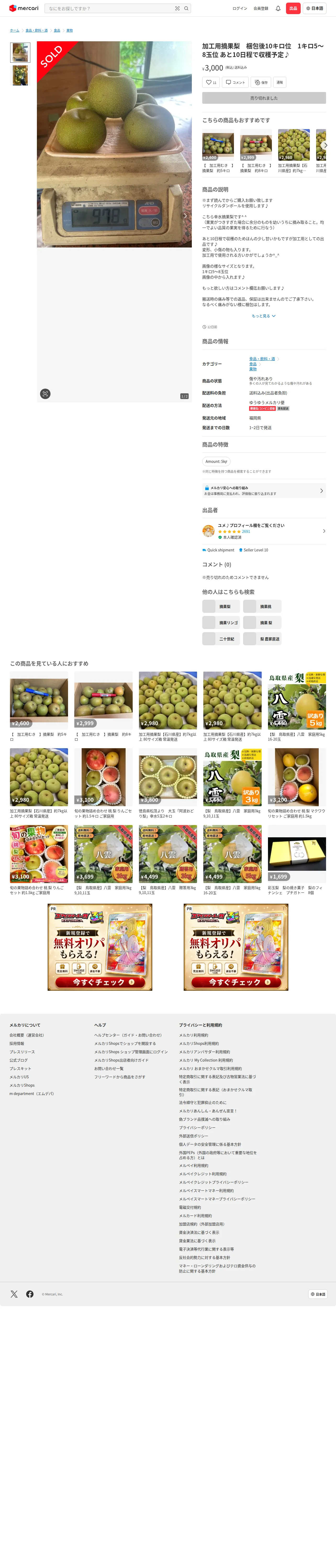Show the next product photo arrow
Image resolution: width=336 pixels, height=1568 pixels.
[x=185, y=216]
